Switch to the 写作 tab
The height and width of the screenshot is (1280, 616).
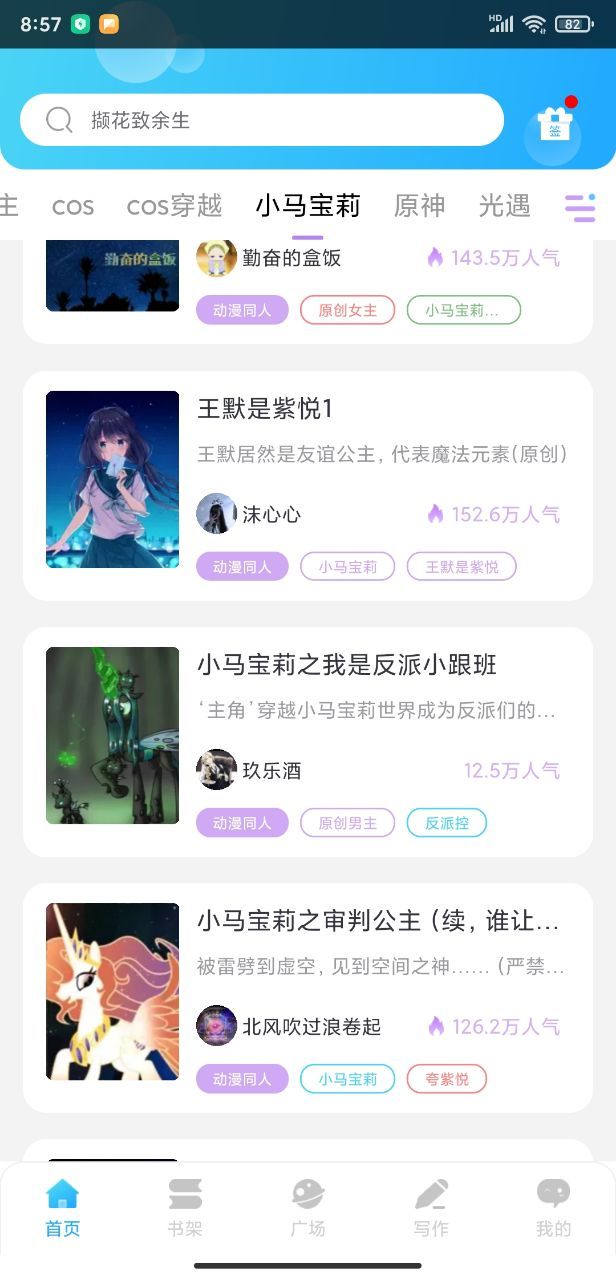pyautogui.click(x=431, y=1208)
